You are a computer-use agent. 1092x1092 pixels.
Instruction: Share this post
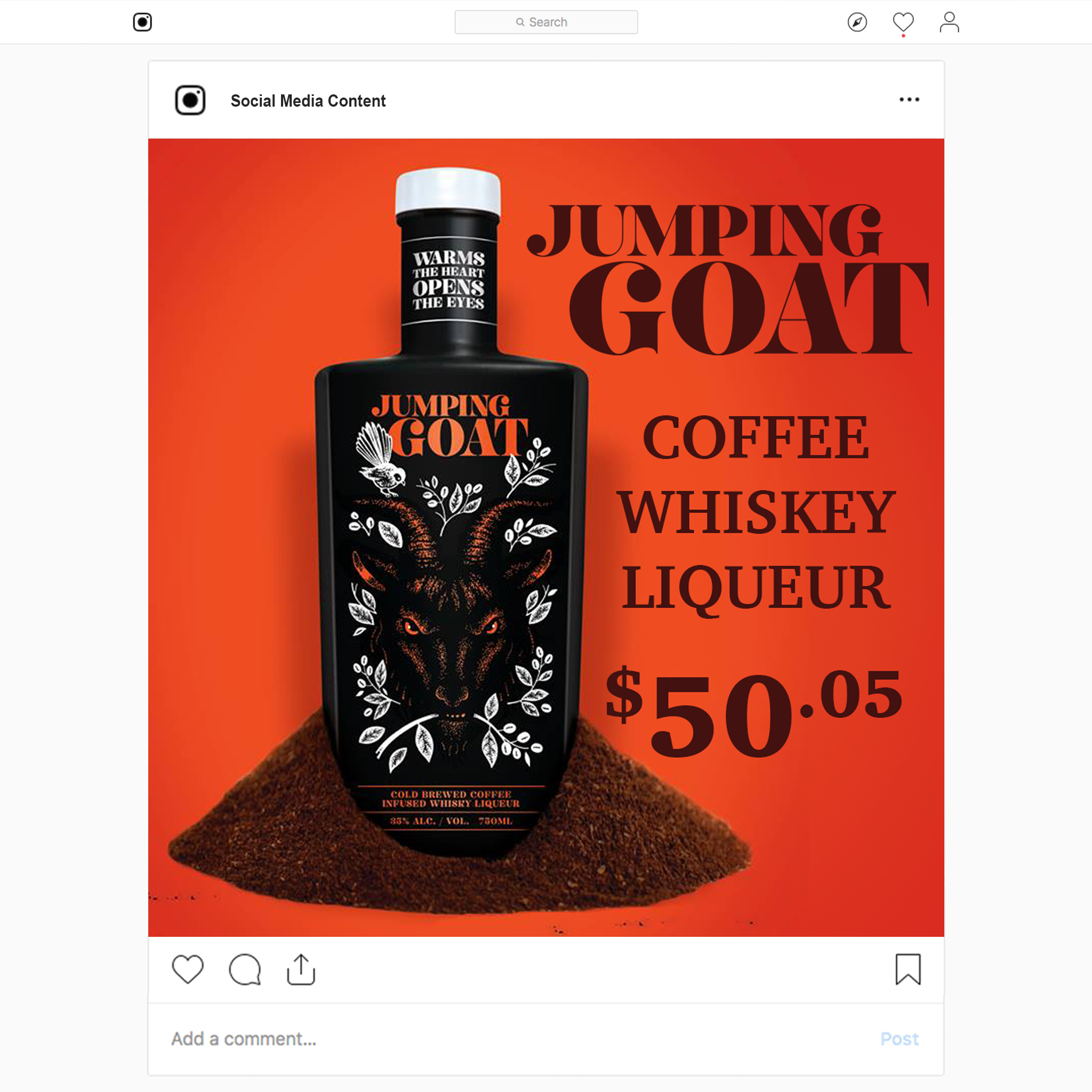[301, 969]
